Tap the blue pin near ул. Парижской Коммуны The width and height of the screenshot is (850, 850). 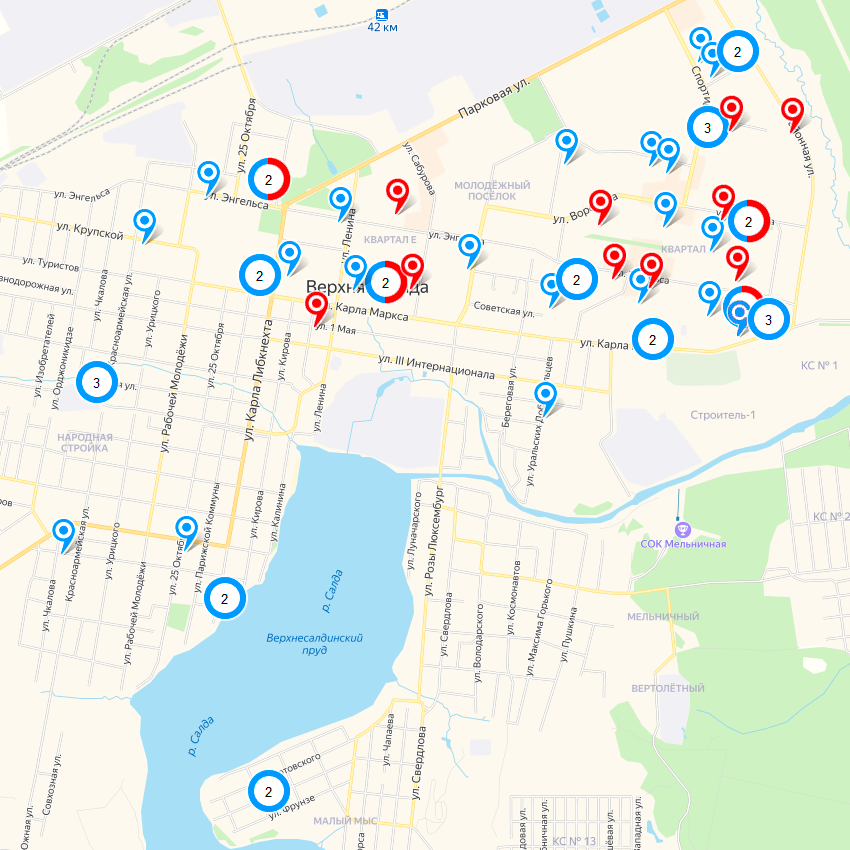(x=187, y=528)
